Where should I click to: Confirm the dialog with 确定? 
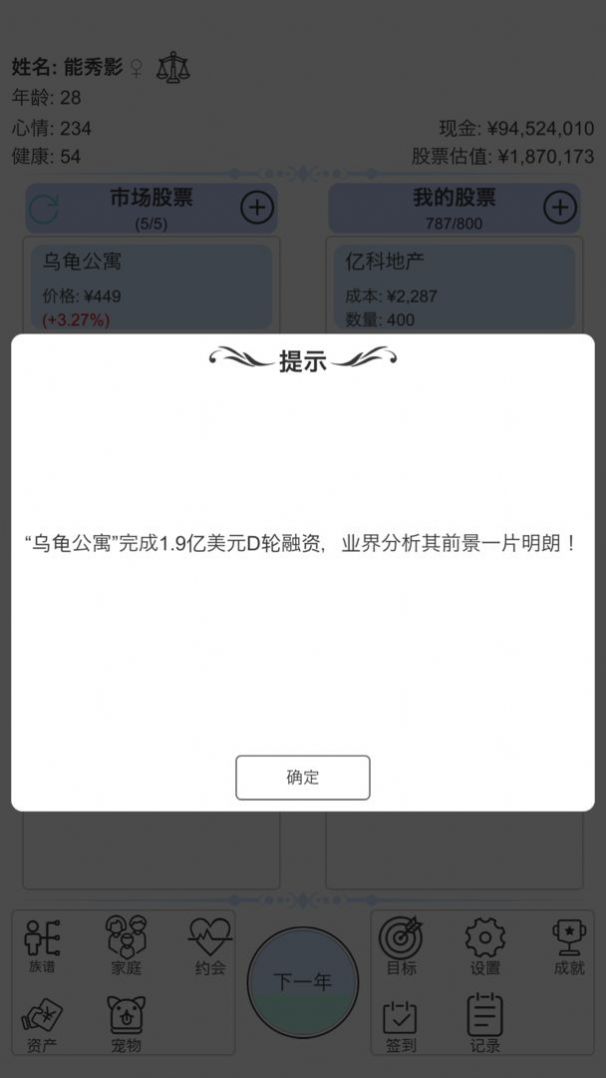click(302, 777)
